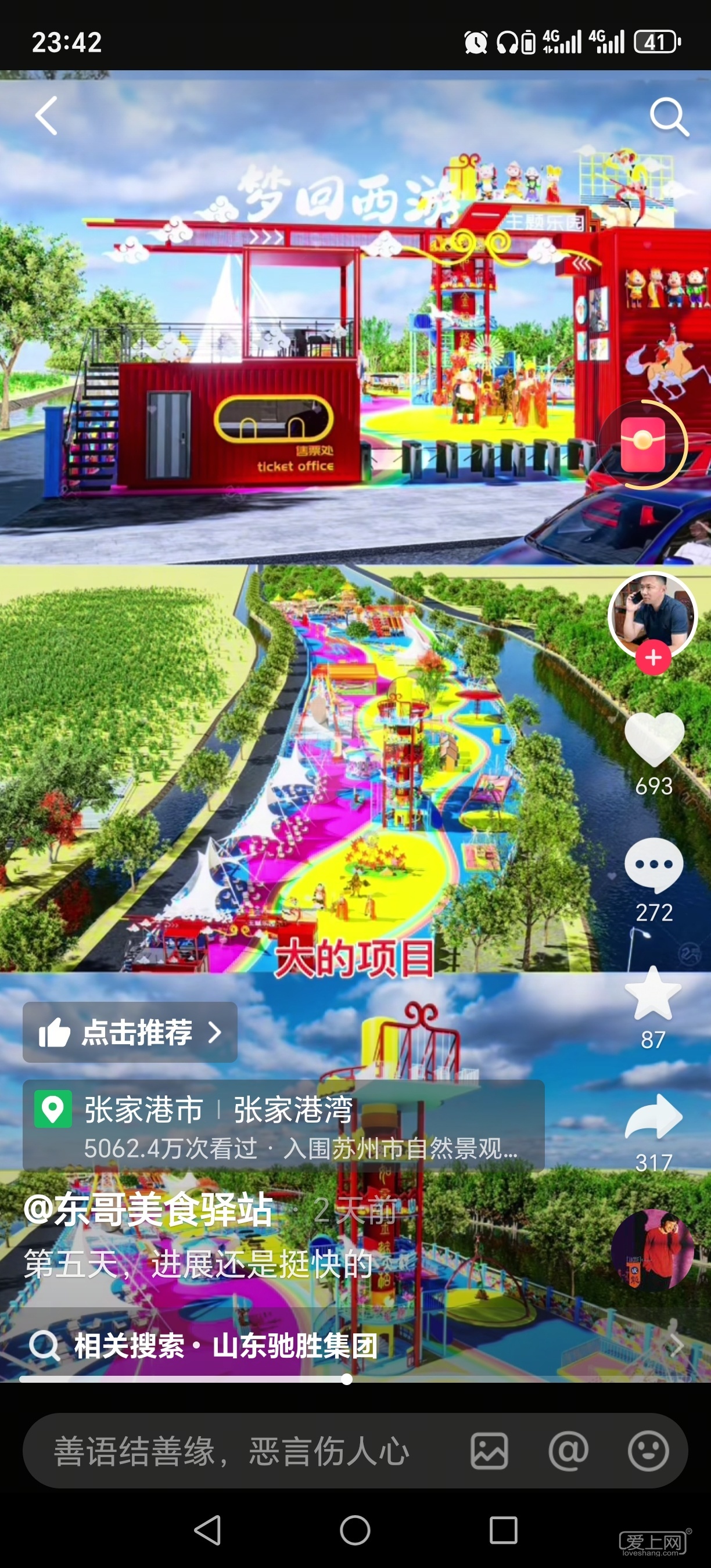Screen dimensions: 711x1568
Task: Go back using the top-left arrow
Action: click(x=47, y=116)
